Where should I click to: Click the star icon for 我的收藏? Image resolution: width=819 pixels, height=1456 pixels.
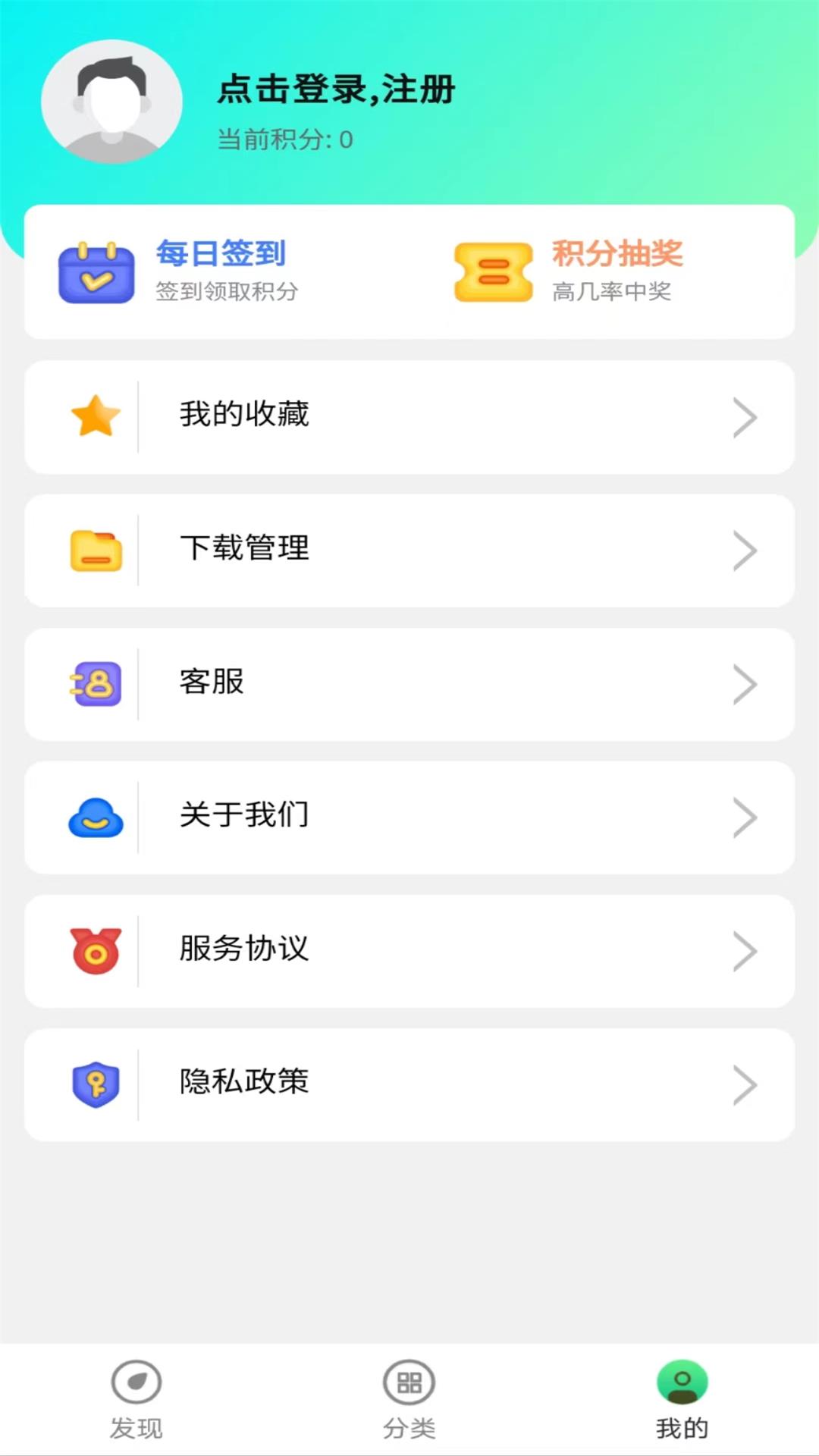coord(94,416)
